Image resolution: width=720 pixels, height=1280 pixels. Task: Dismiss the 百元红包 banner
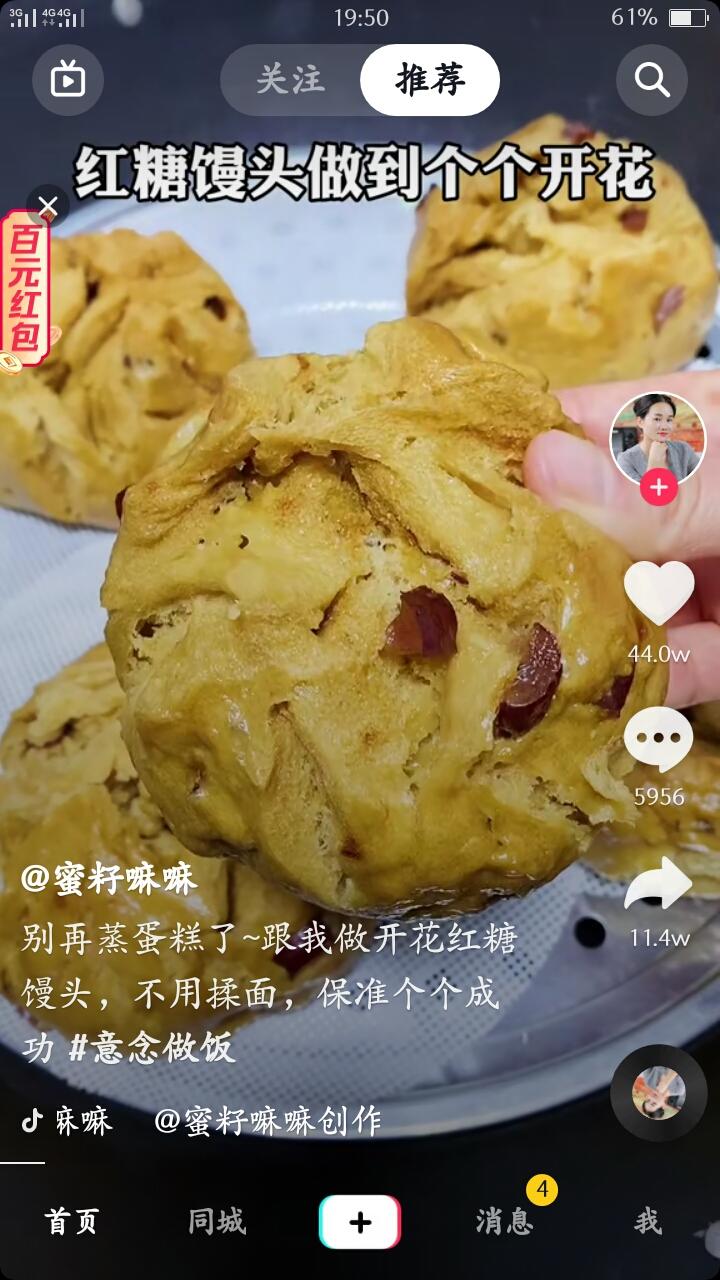coord(47,207)
